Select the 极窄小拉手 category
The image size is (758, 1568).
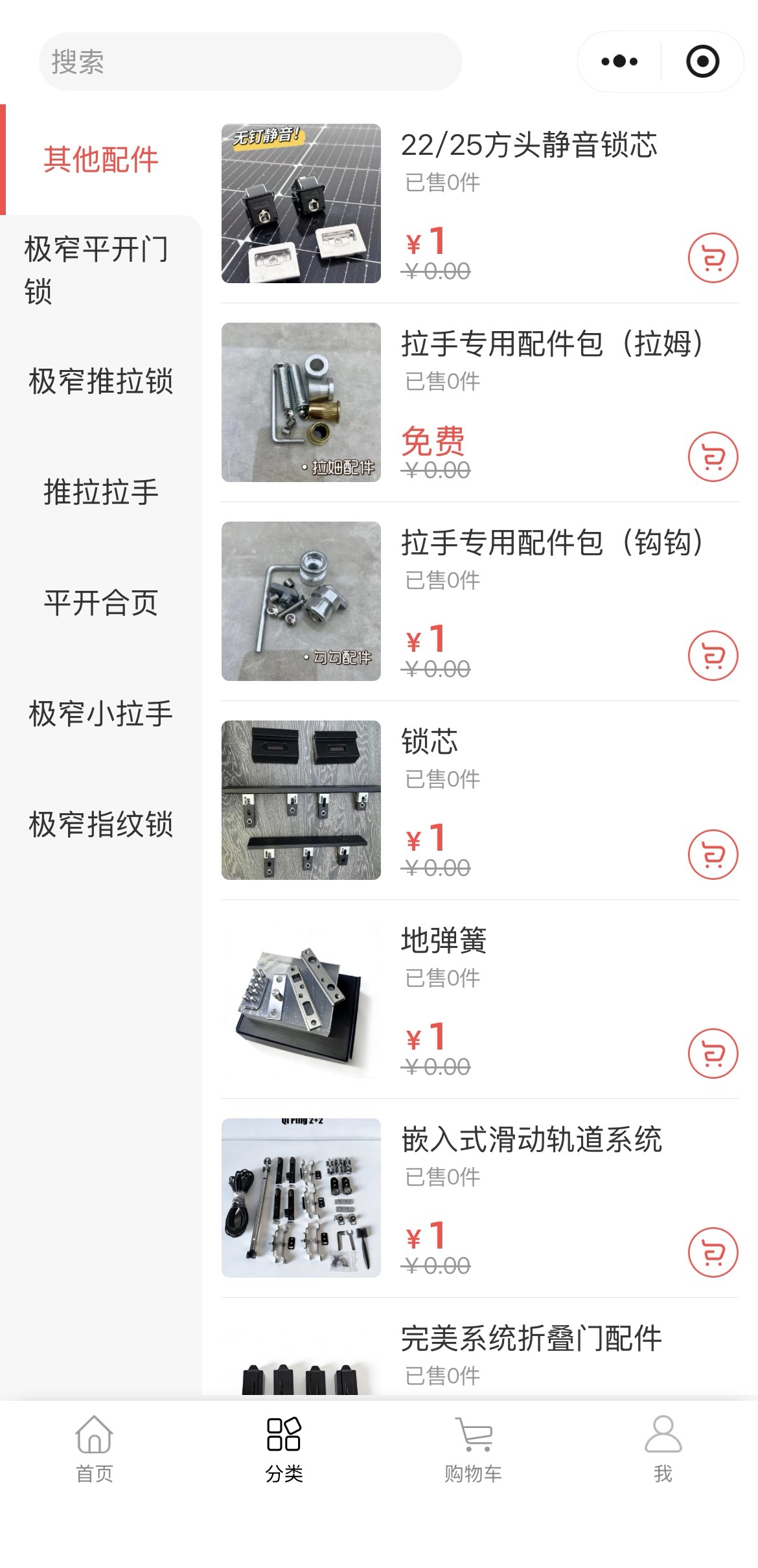[x=100, y=714]
